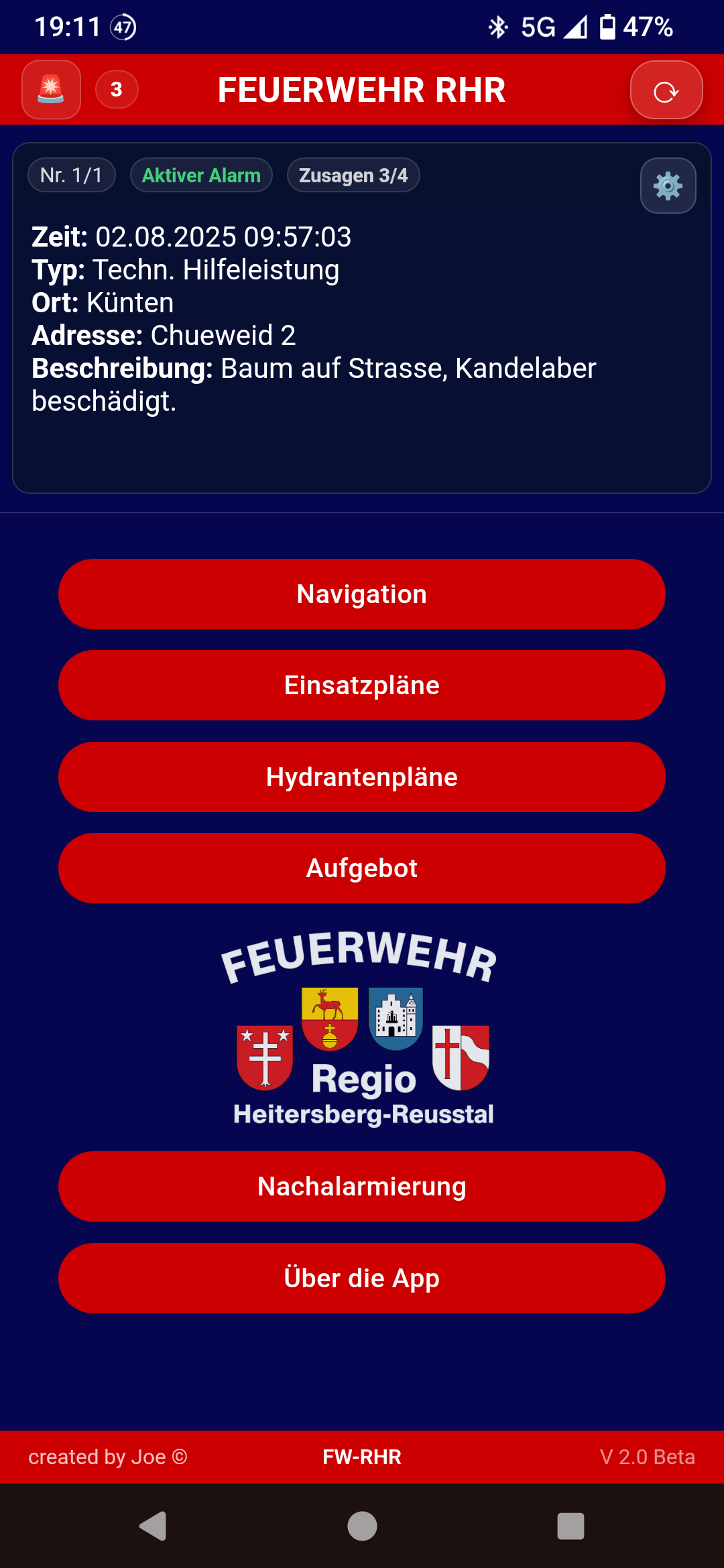Open the Einsatzpläne section
The width and height of the screenshot is (724, 1568).
[x=362, y=685]
